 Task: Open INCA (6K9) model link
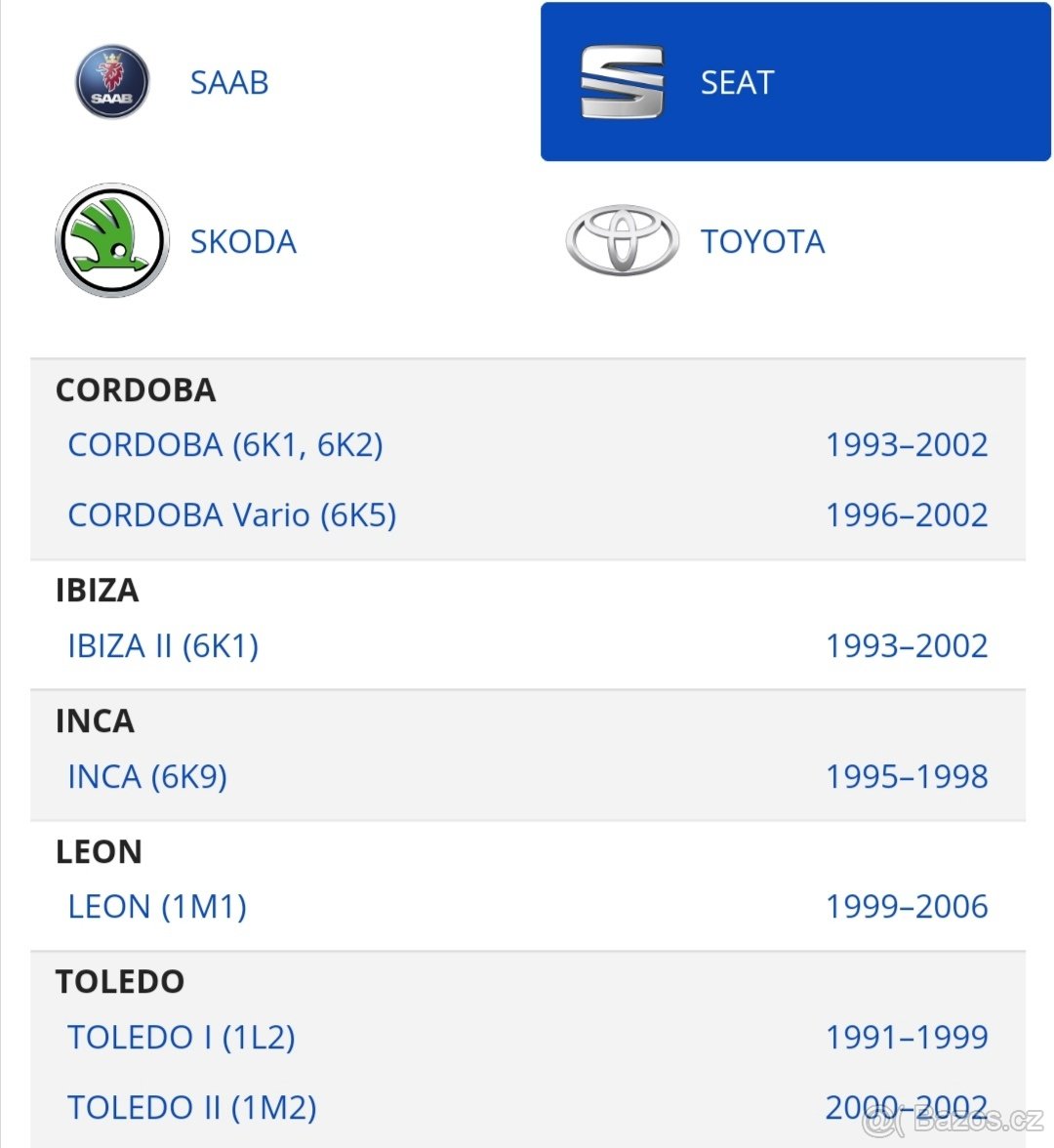[x=147, y=777]
